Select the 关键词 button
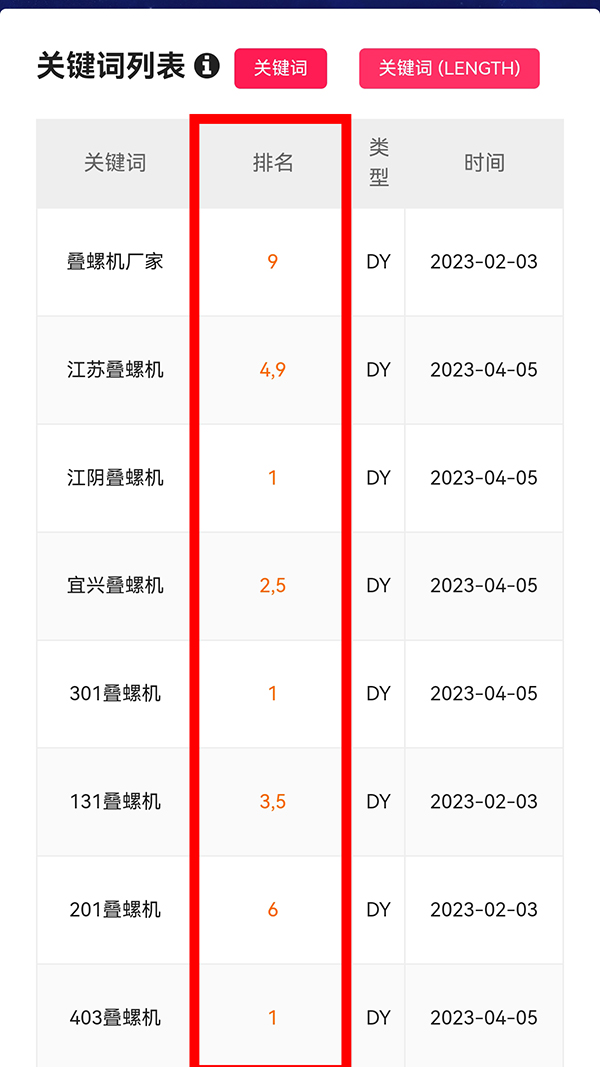The image size is (600, 1067). click(x=280, y=68)
